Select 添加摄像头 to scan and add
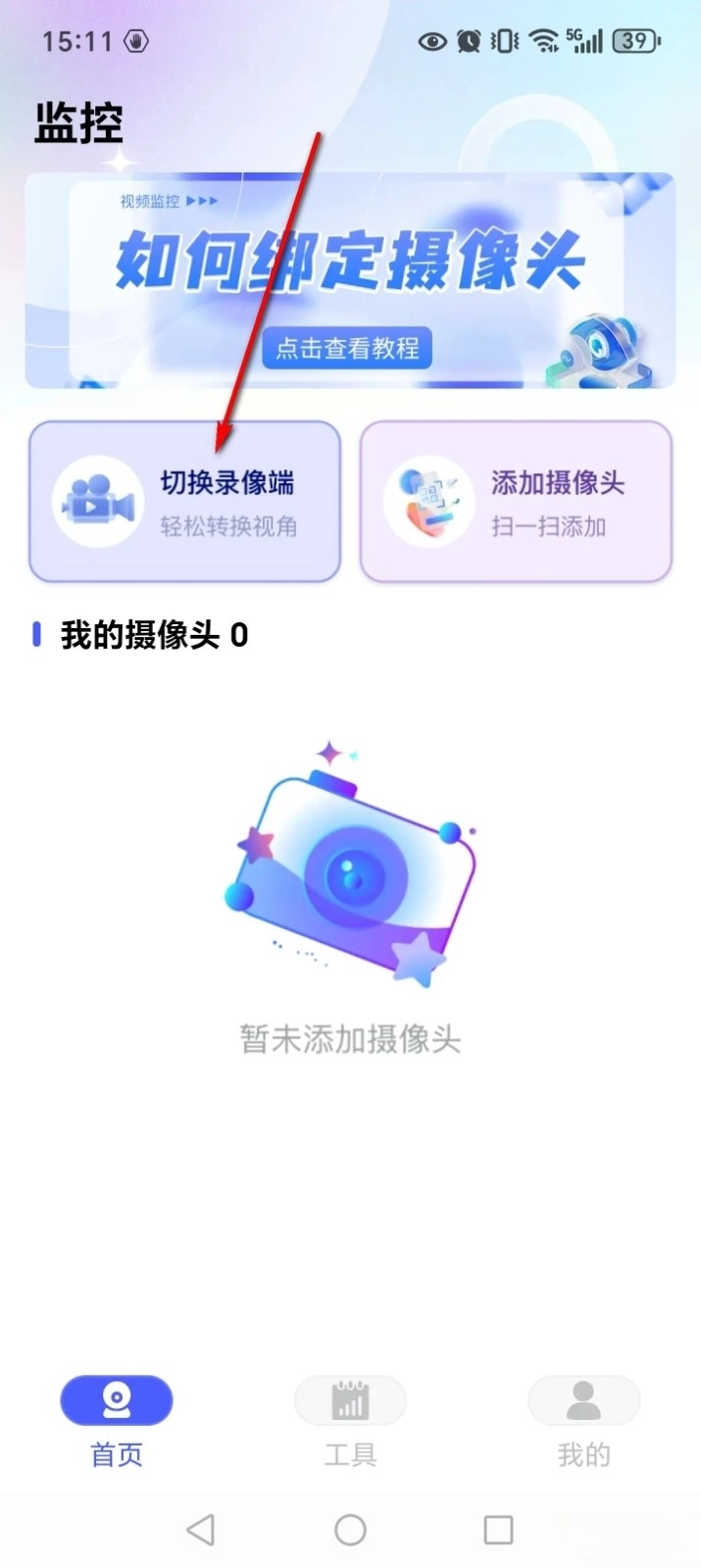701x1568 pixels. (x=516, y=502)
